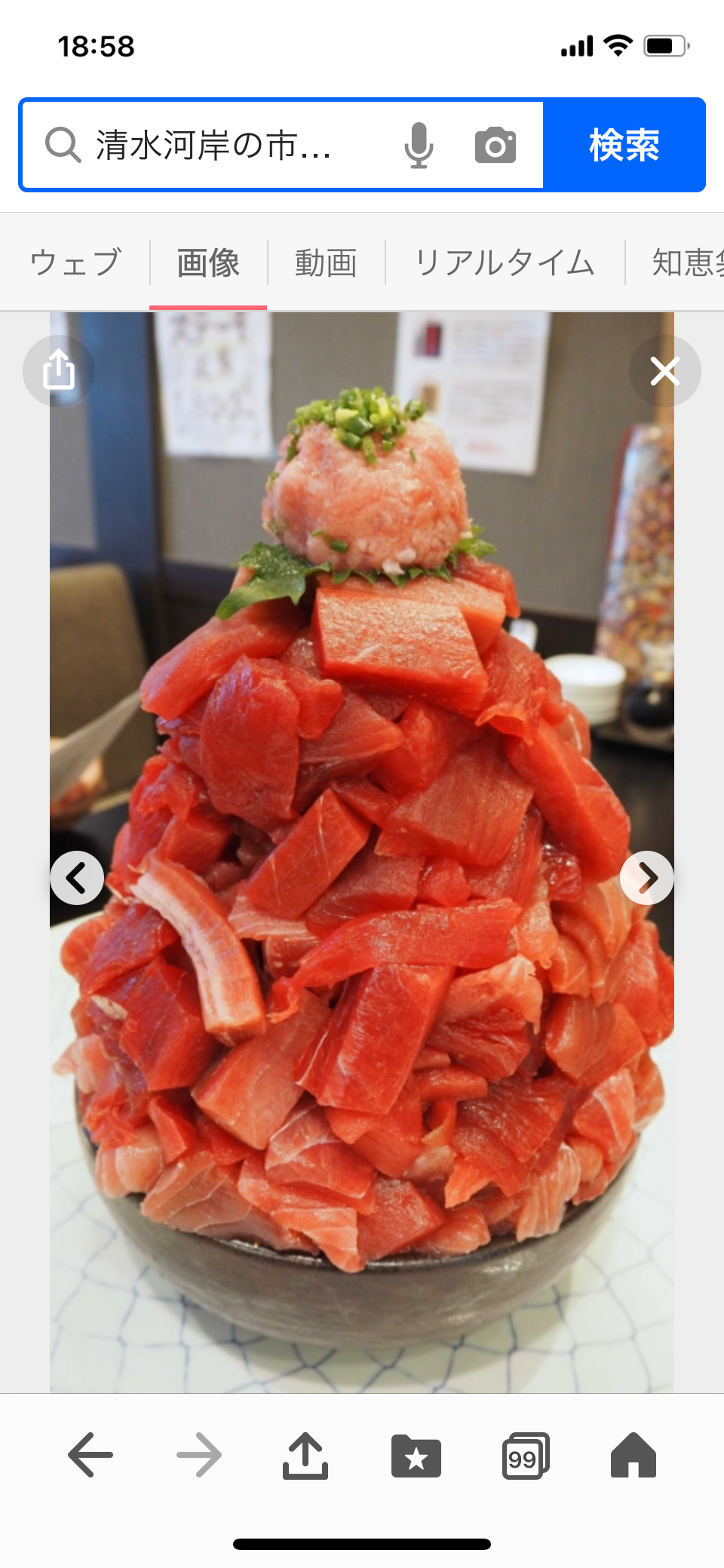Close the image viewer
The height and width of the screenshot is (1568, 724).
(664, 370)
